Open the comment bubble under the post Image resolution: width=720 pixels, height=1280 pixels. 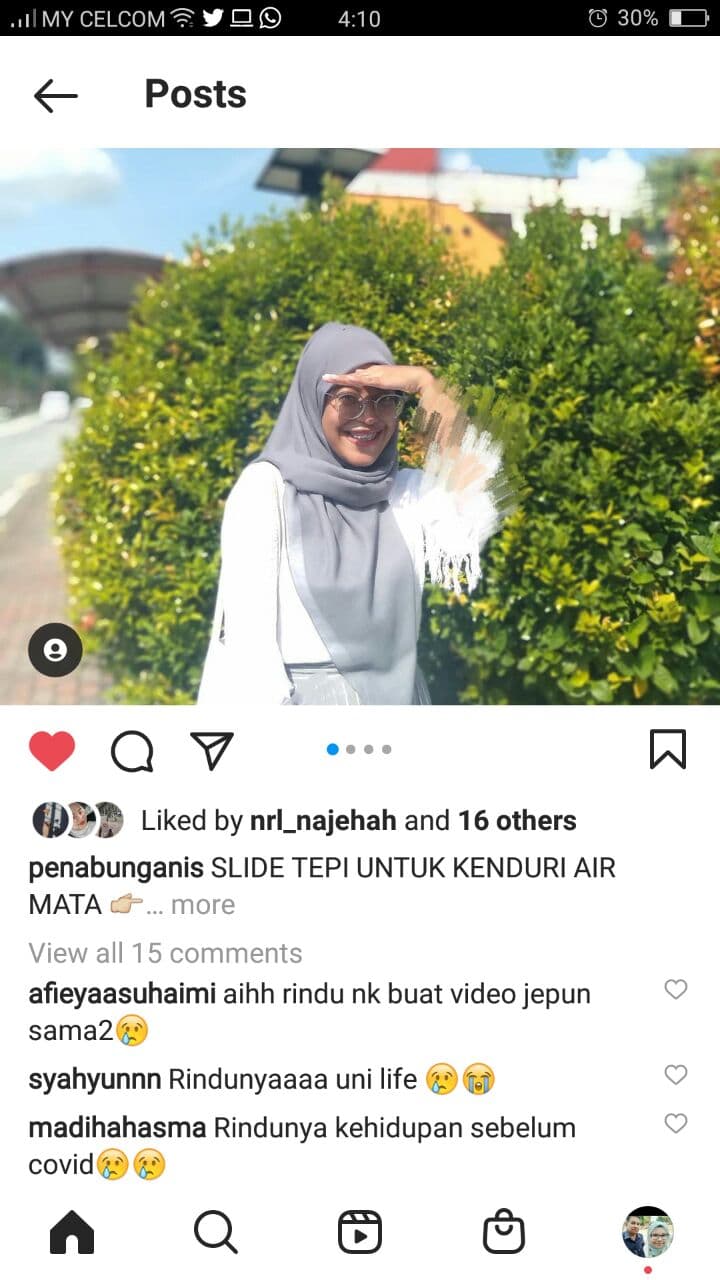tap(132, 750)
